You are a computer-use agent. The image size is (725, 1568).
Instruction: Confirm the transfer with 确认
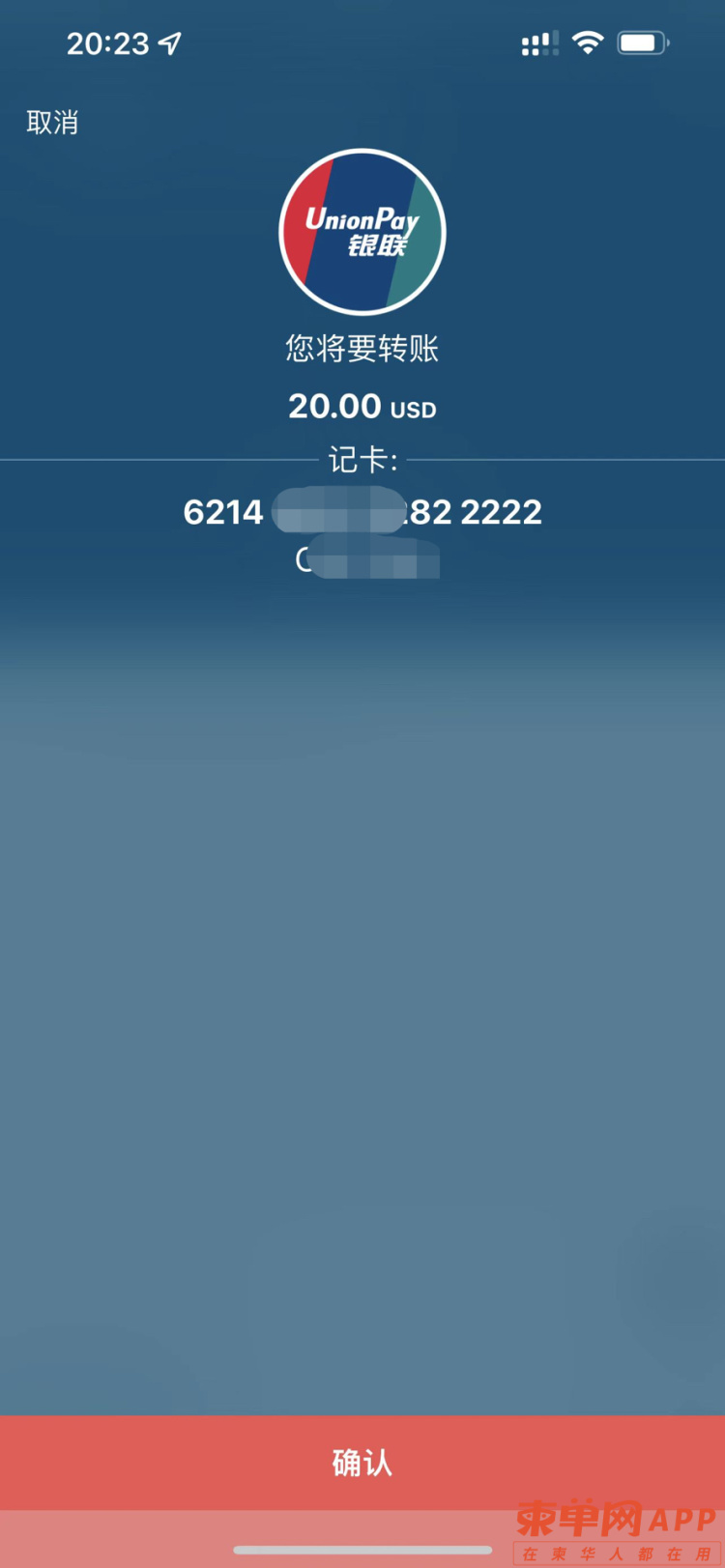point(362,1462)
